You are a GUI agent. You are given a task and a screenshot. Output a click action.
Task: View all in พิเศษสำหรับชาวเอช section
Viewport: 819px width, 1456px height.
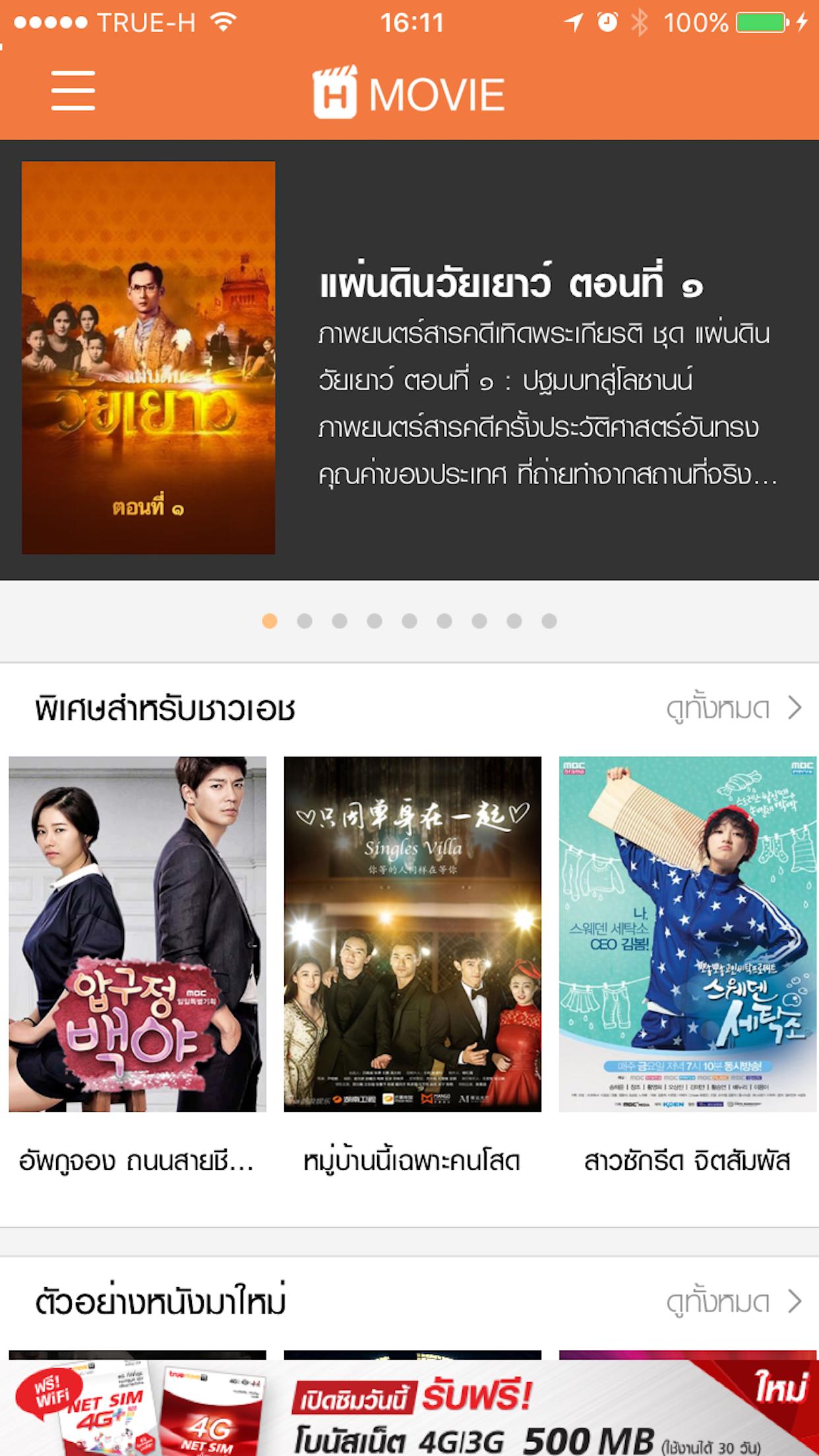click(733, 709)
